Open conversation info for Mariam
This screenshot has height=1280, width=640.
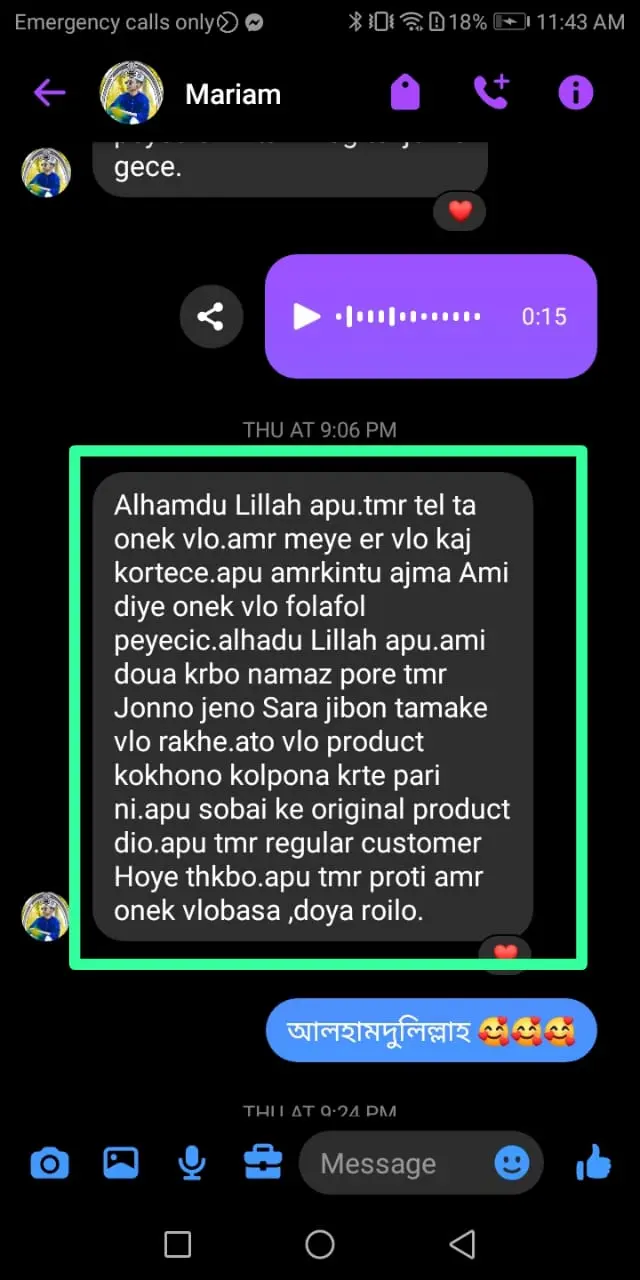pyautogui.click(x=575, y=93)
